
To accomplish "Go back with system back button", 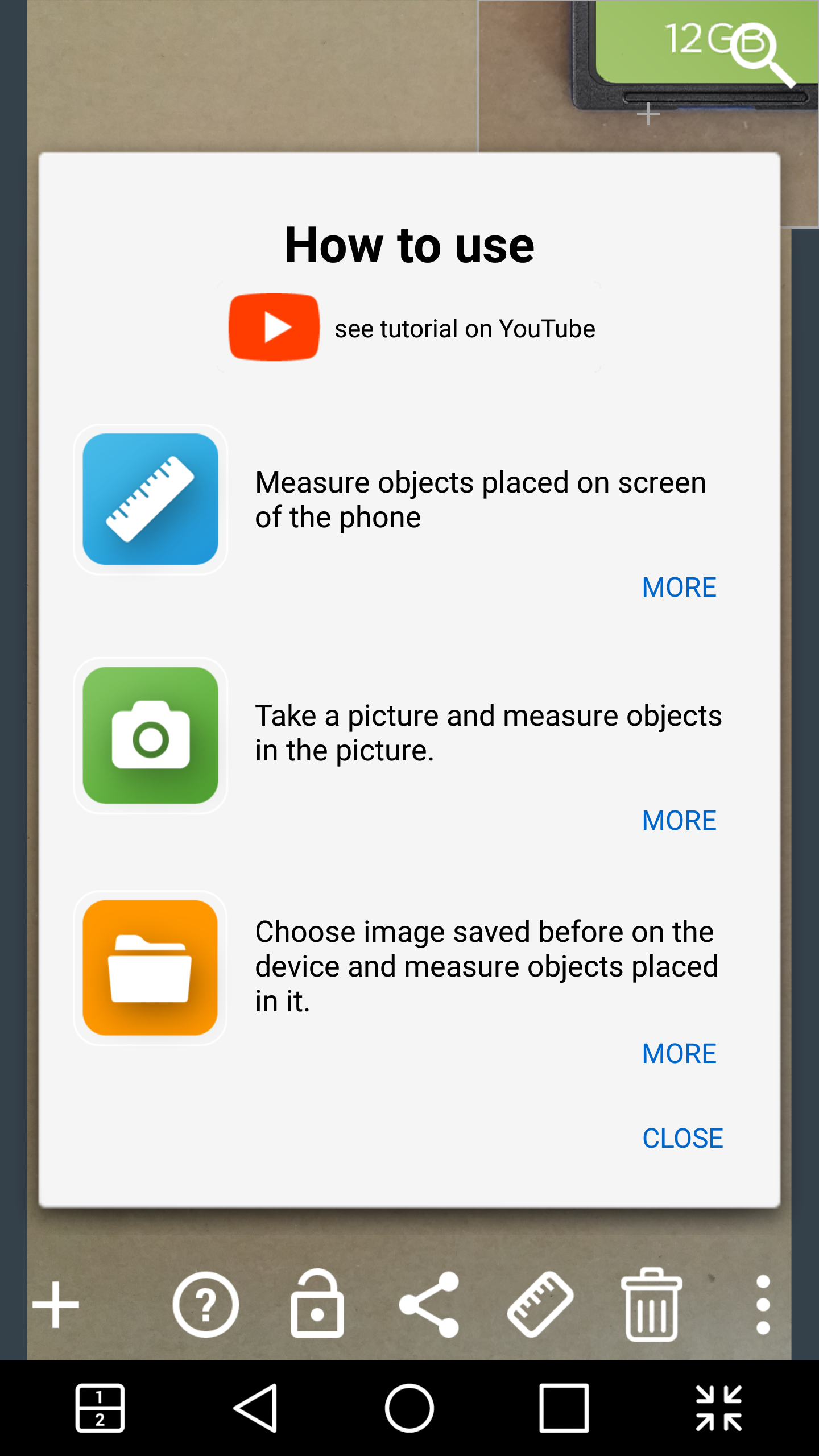I will (255, 1408).
